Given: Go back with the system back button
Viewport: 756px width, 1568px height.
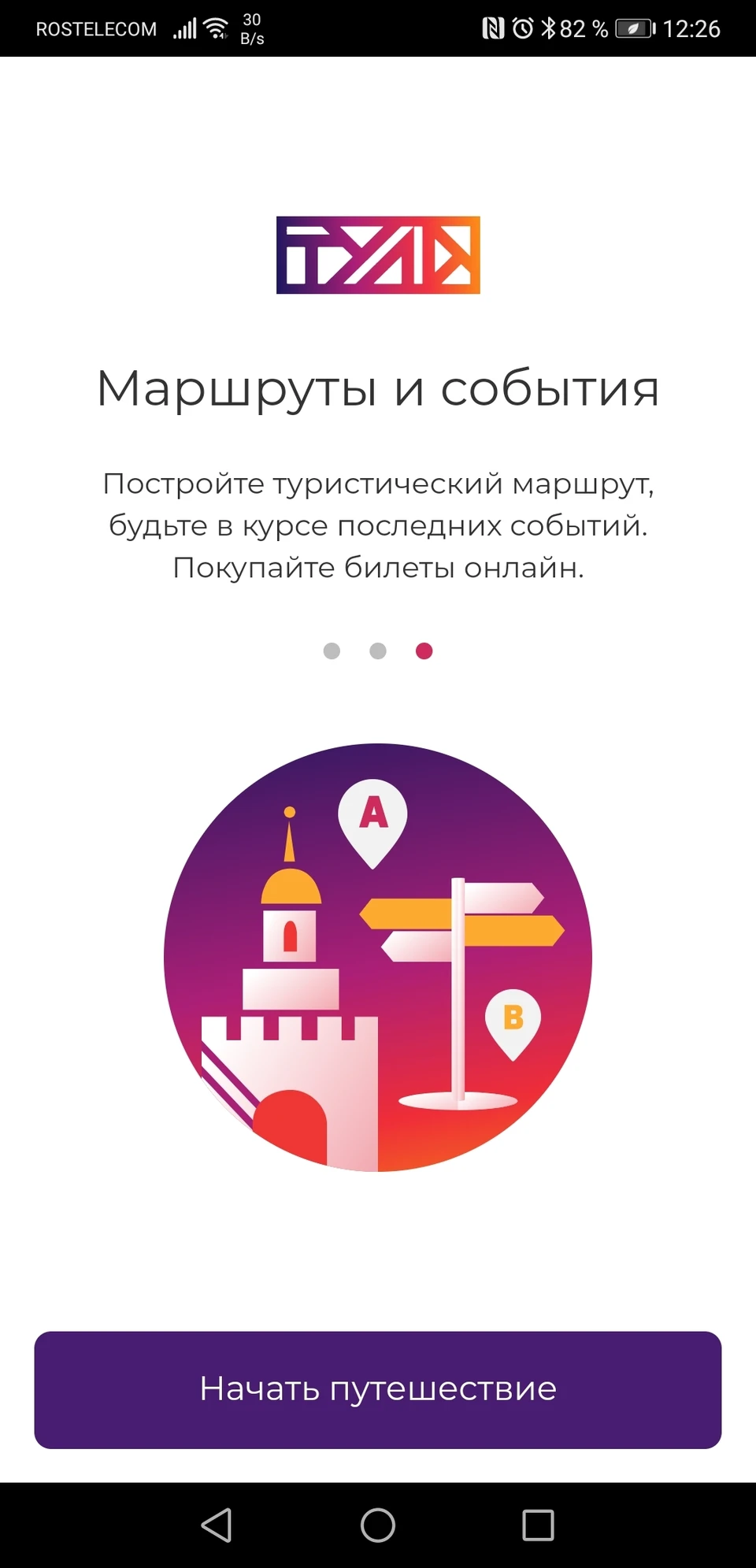Looking at the screenshot, I should (217, 1525).
